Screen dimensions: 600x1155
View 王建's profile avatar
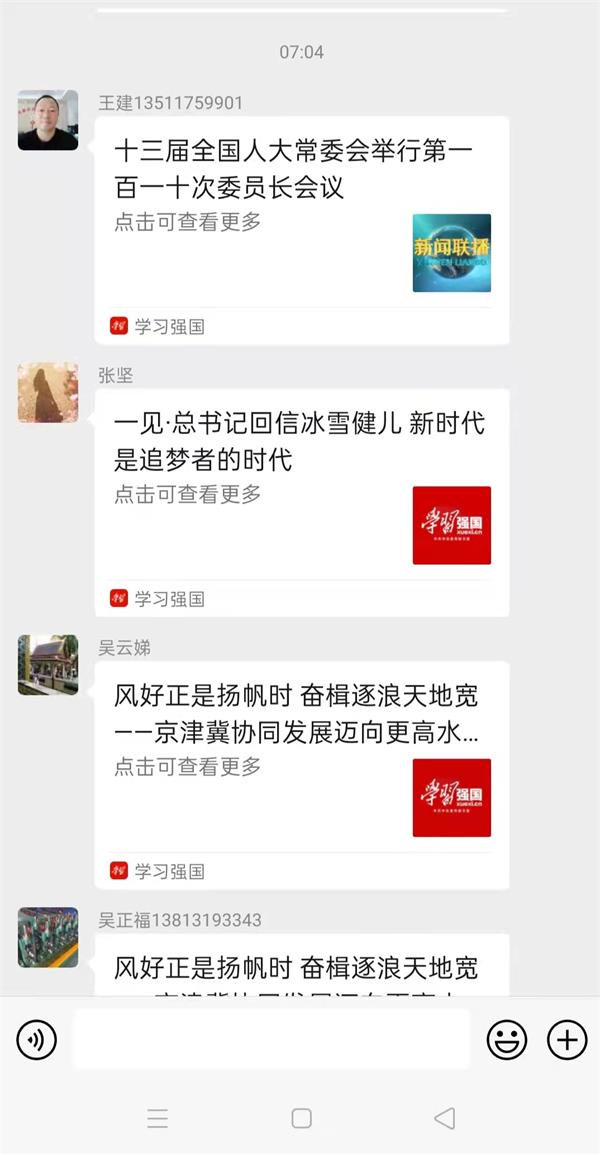coord(48,120)
